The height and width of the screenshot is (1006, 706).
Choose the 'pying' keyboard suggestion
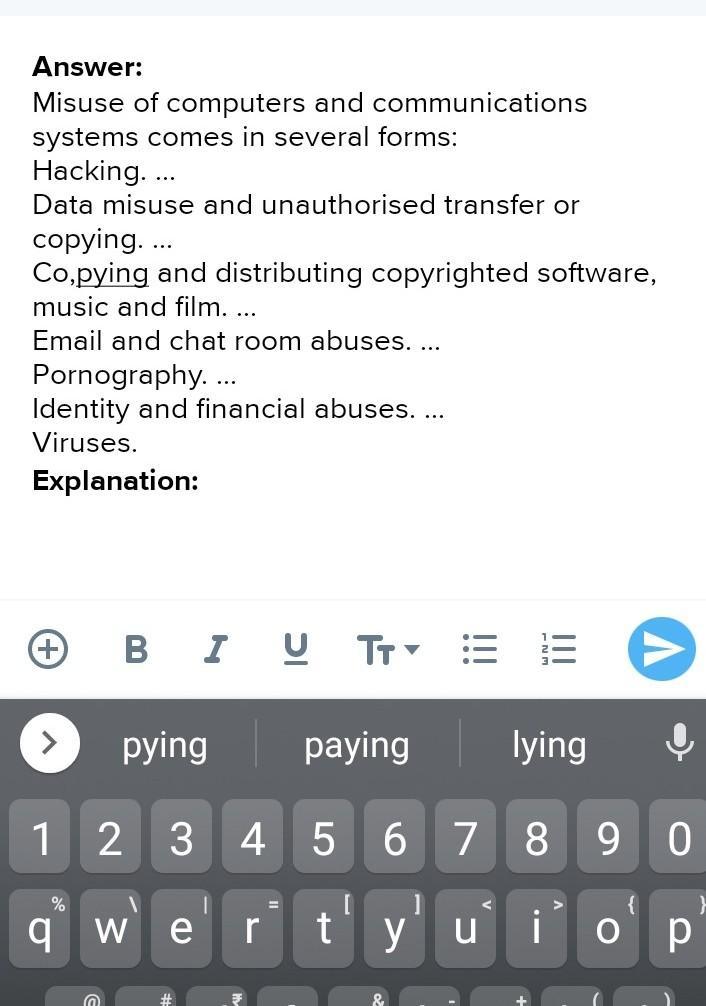coord(165,744)
